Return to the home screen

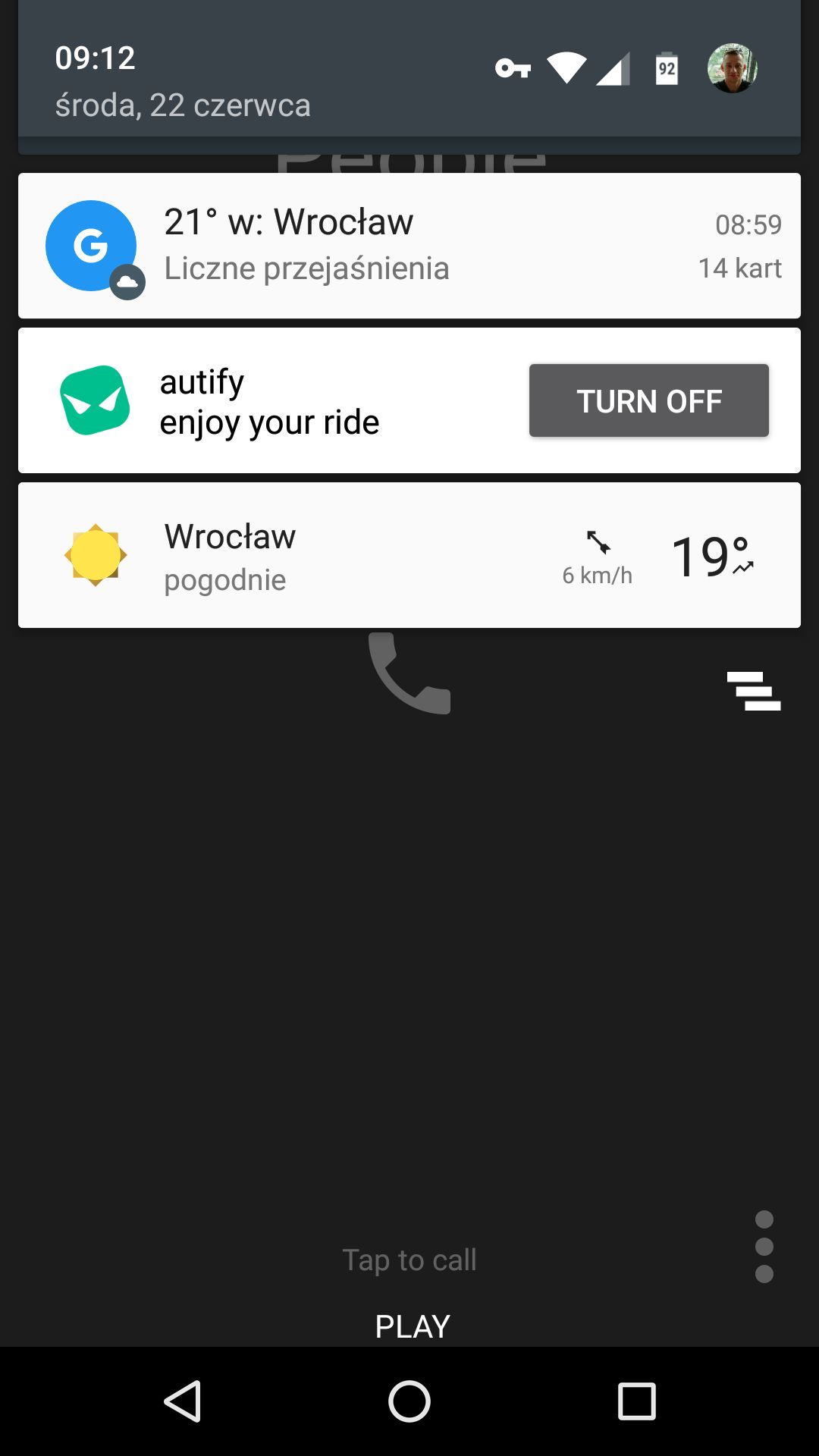click(409, 1401)
